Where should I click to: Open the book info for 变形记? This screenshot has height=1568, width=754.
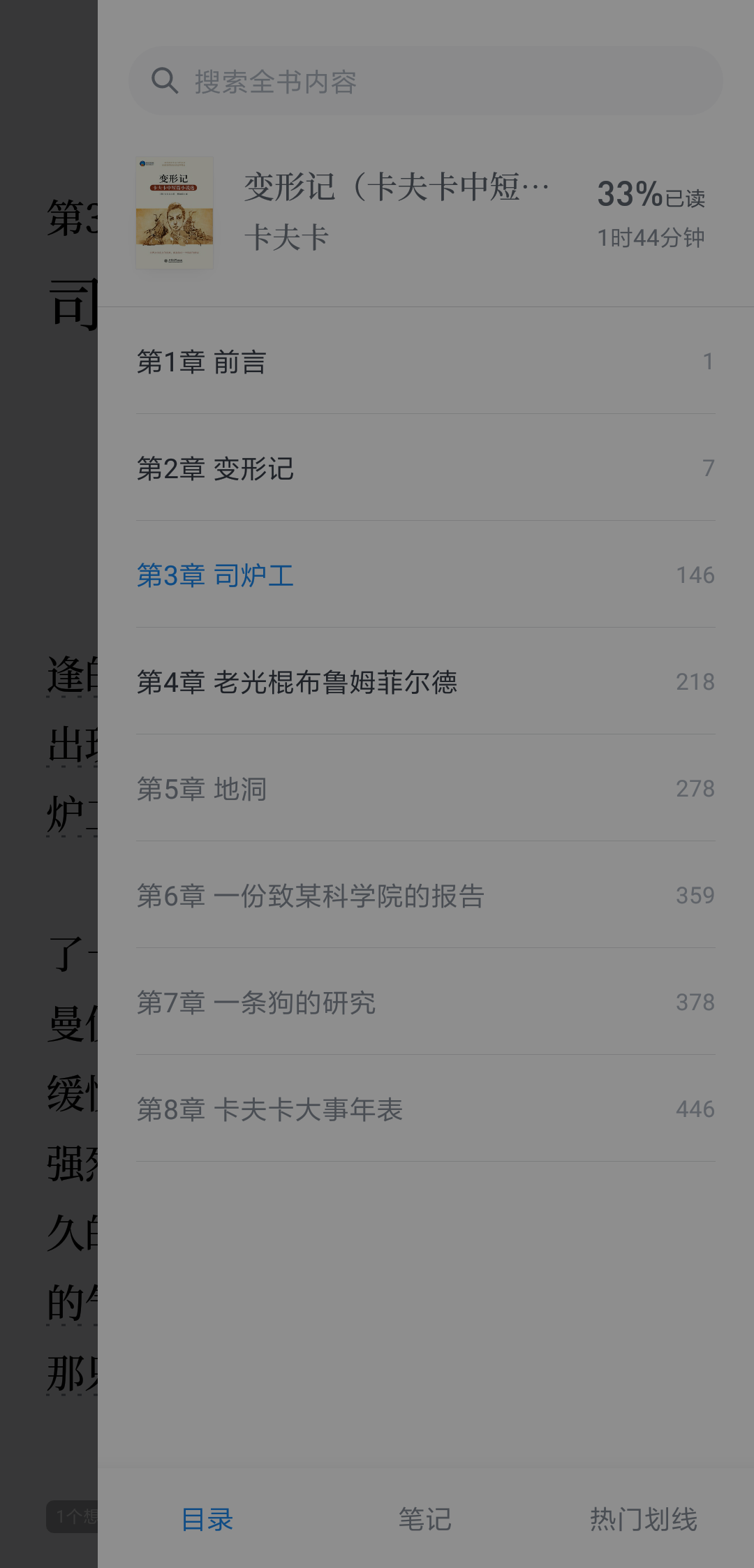pos(395,212)
